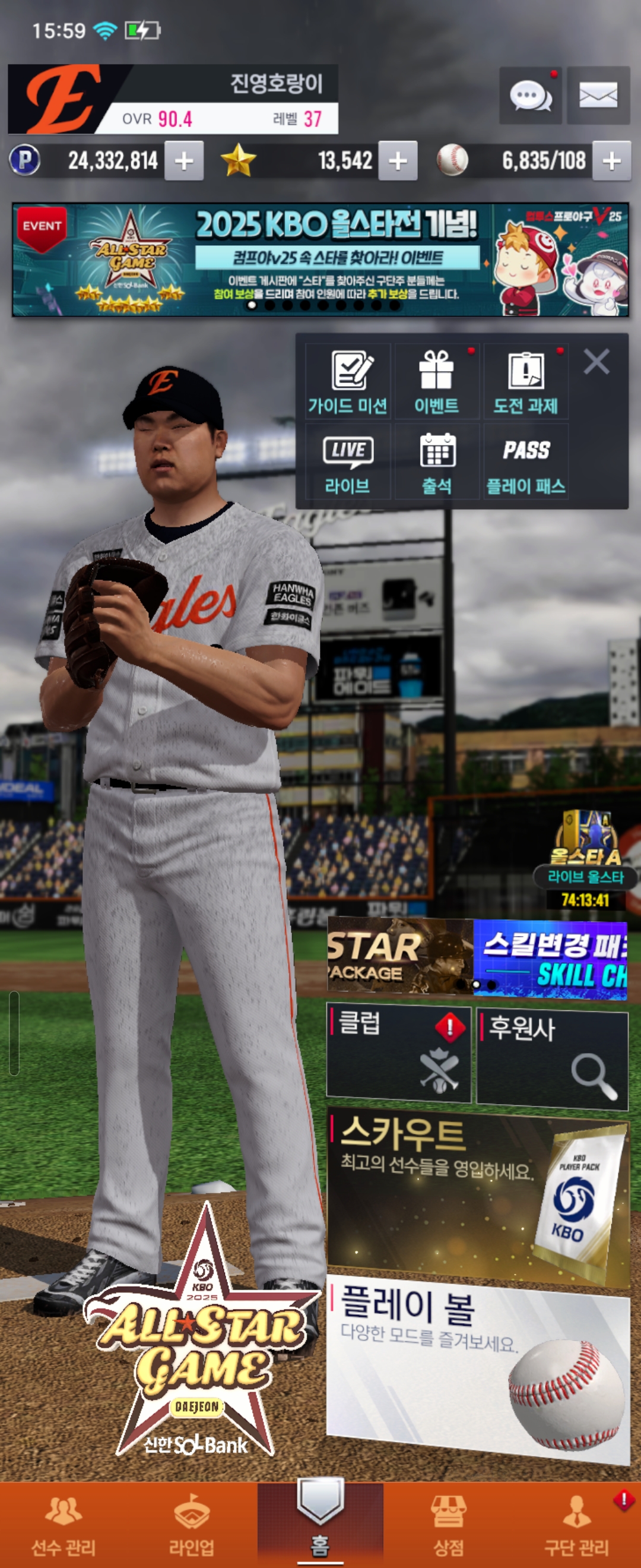The height and width of the screenshot is (1568, 641).
Task: Open 도전 과제
Action: click(525, 382)
